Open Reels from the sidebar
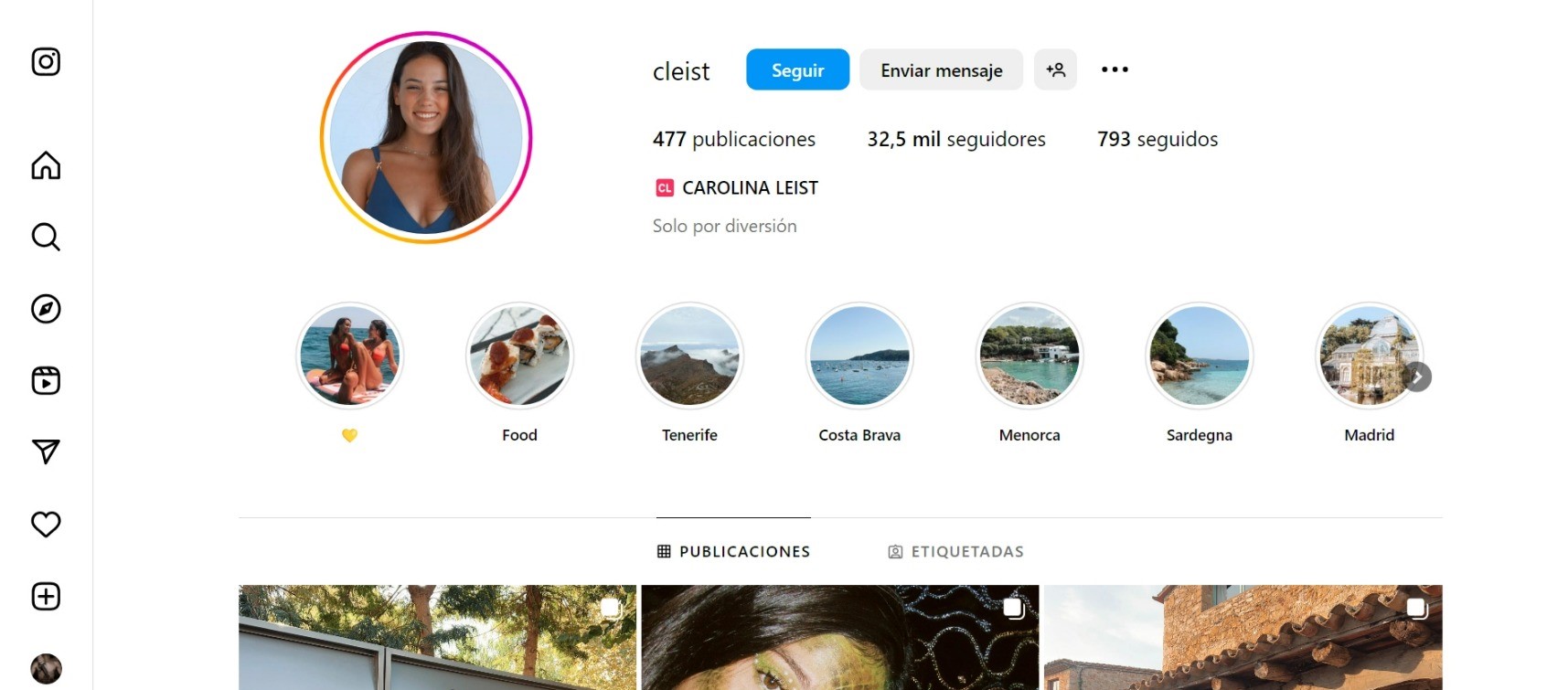This screenshot has height=690, width=1568. (x=46, y=380)
